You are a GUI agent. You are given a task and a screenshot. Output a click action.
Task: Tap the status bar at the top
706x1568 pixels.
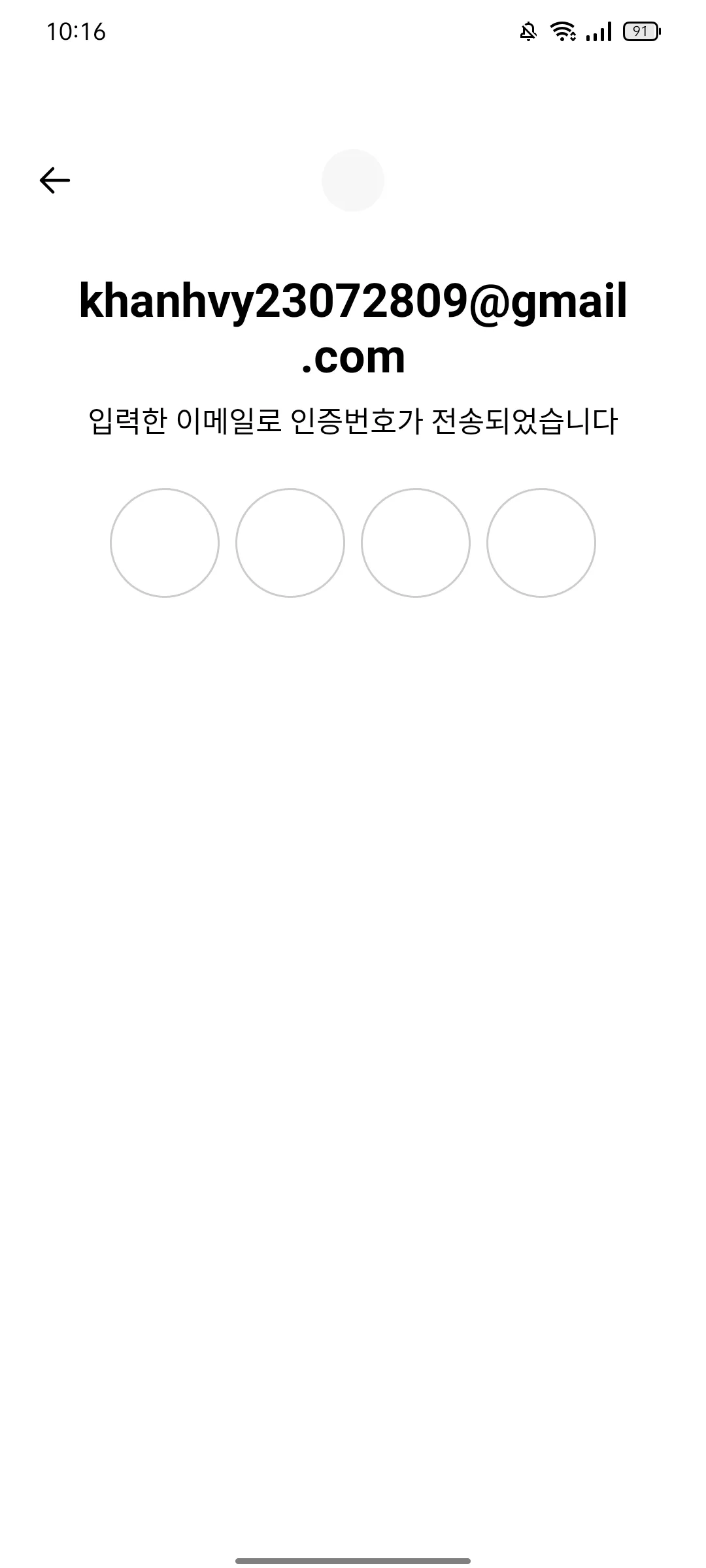click(x=353, y=29)
